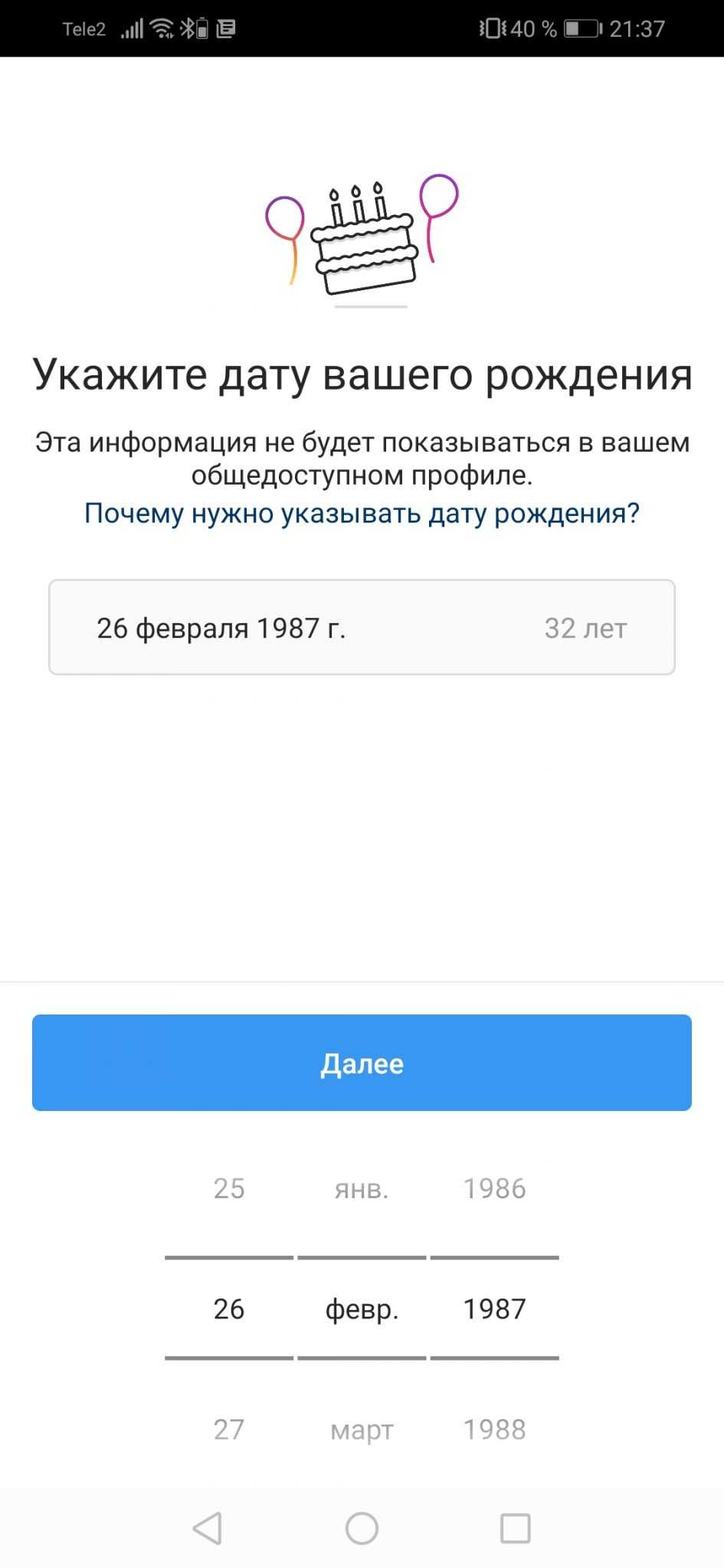The image size is (724, 1568).
Task: Select year 1986 in the picker
Action: (x=495, y=1188)
